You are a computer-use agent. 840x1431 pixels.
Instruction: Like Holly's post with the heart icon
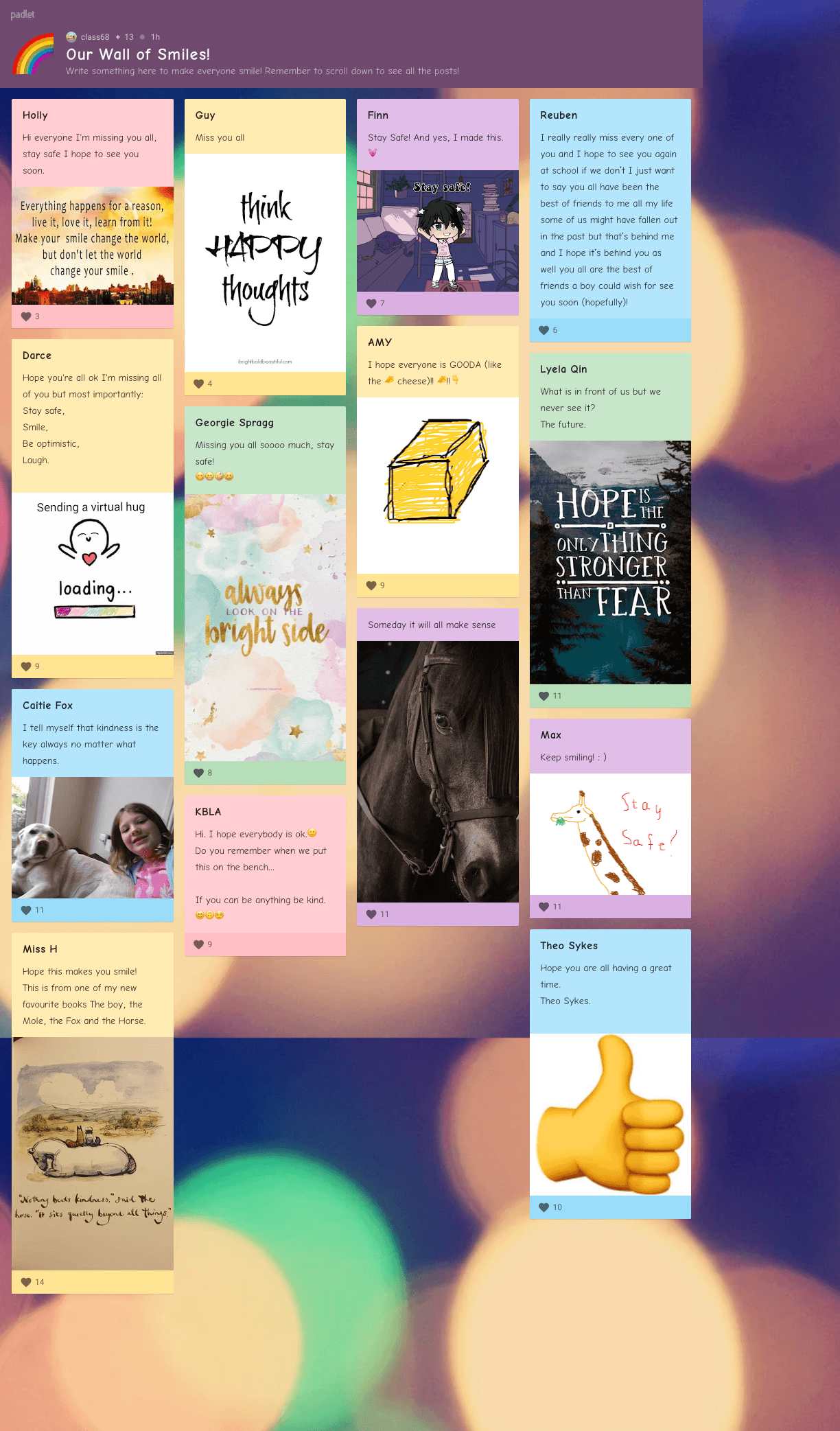point(26,316)
